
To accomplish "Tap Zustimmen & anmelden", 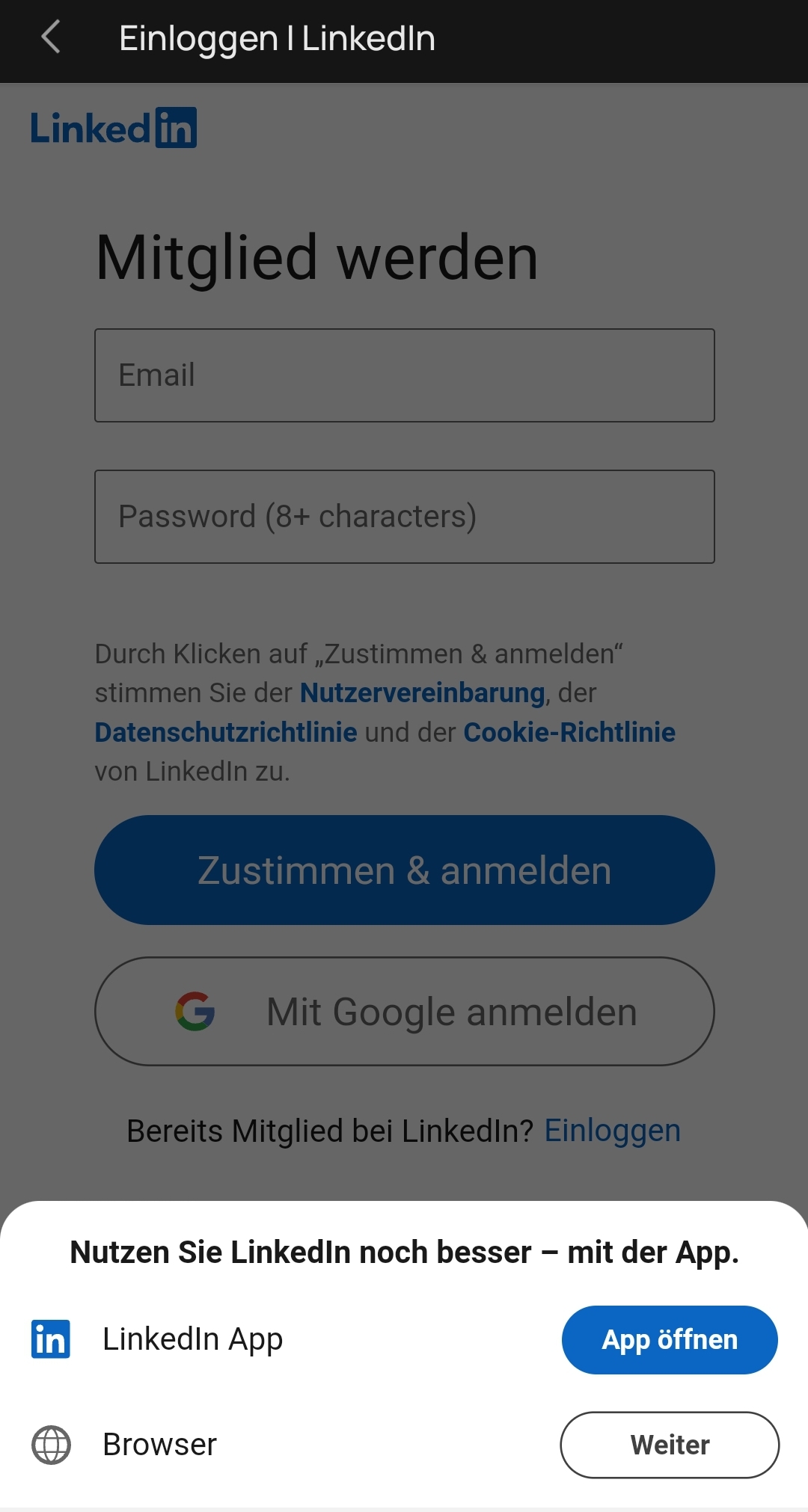I will (404, 870).
